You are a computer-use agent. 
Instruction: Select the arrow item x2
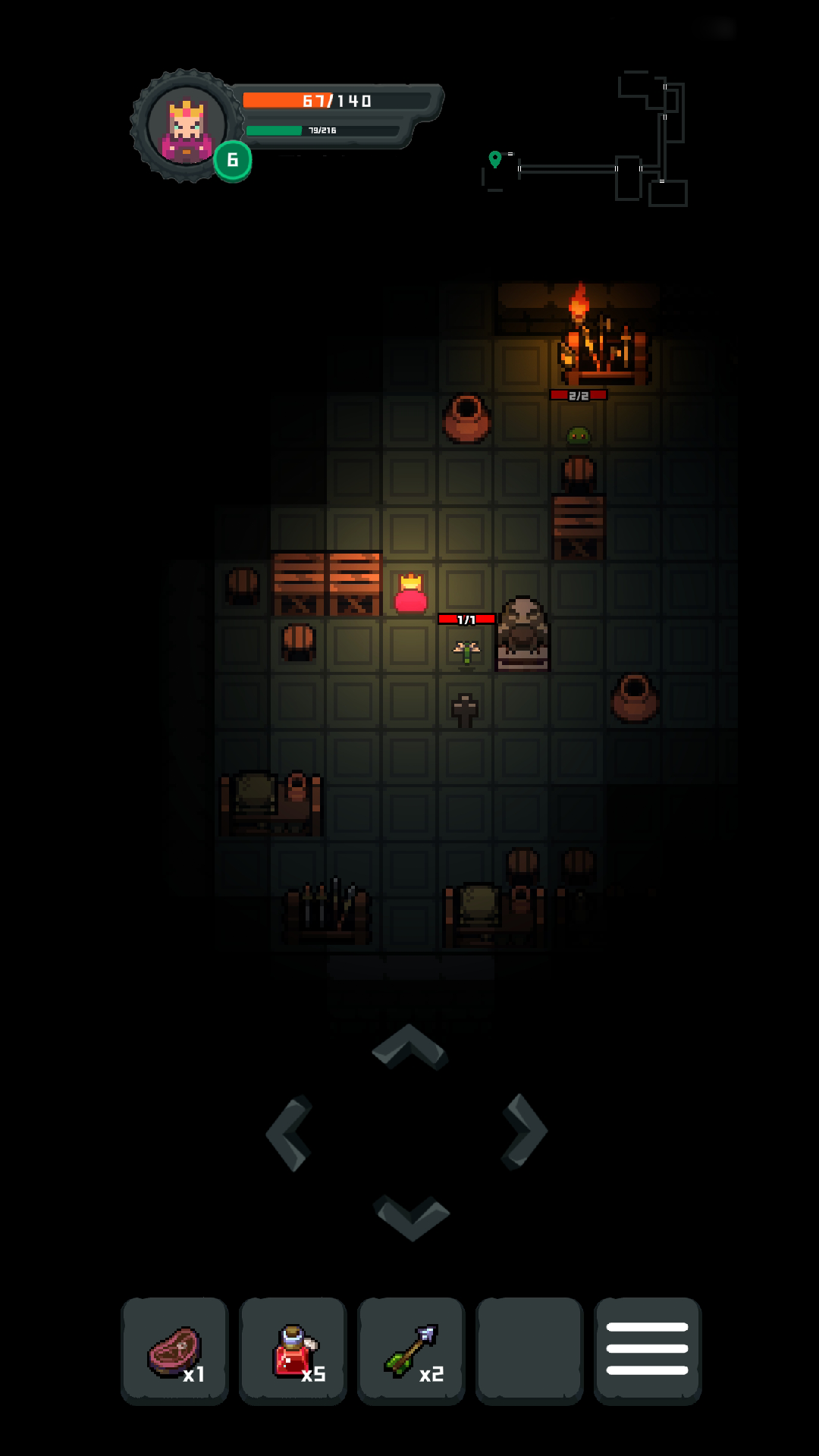[411, 1351]
